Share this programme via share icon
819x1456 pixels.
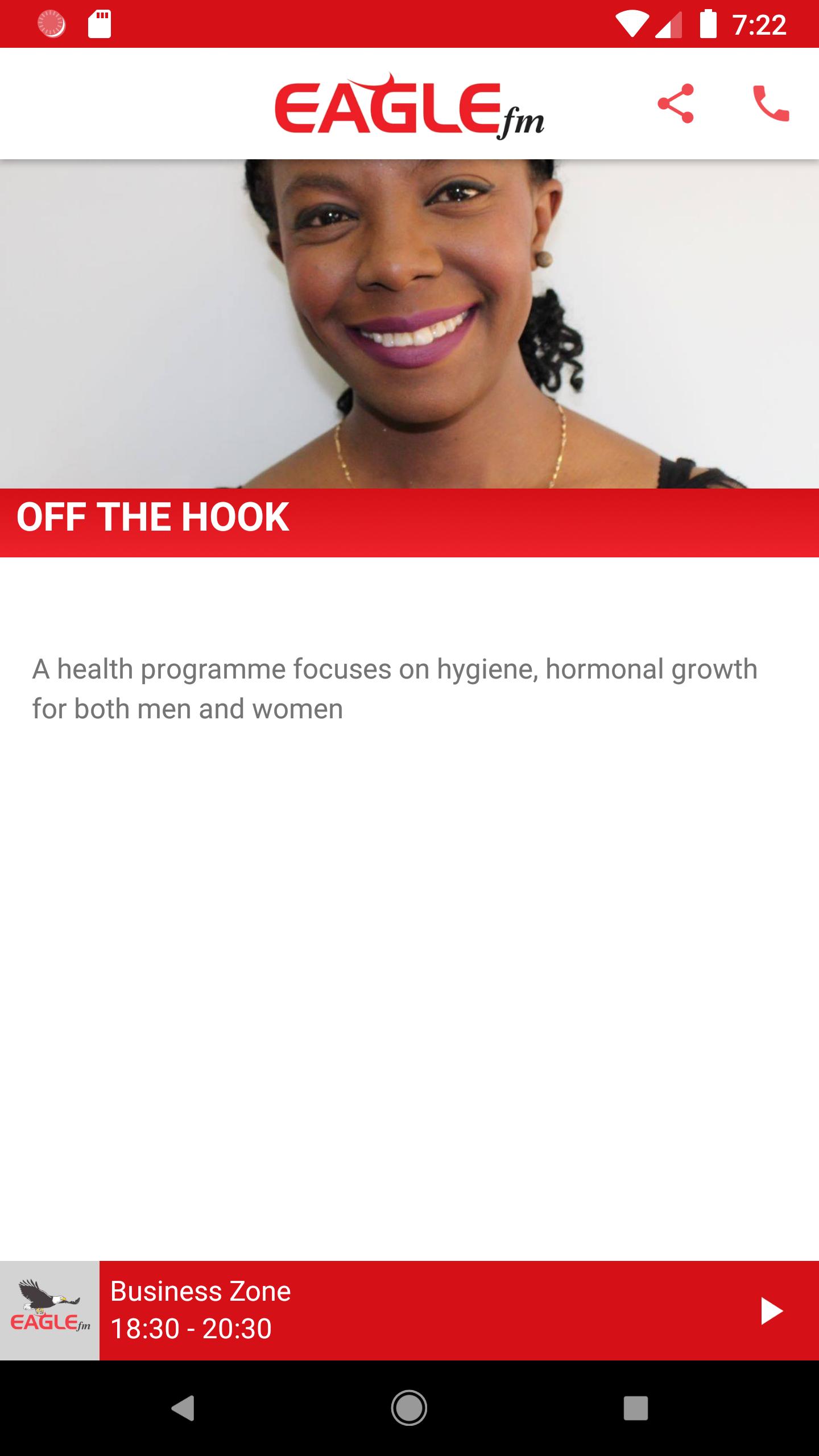(x=675, y=104)
